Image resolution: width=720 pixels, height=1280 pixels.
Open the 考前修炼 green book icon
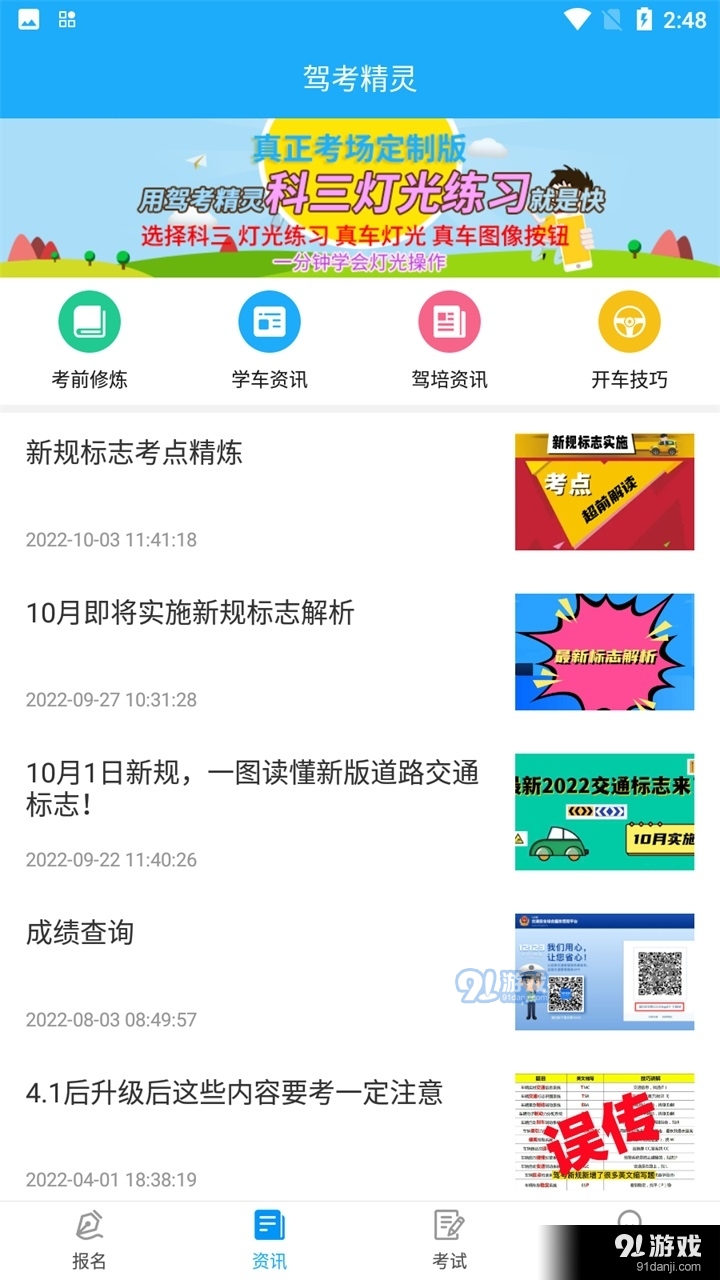(x=90, y=322)
